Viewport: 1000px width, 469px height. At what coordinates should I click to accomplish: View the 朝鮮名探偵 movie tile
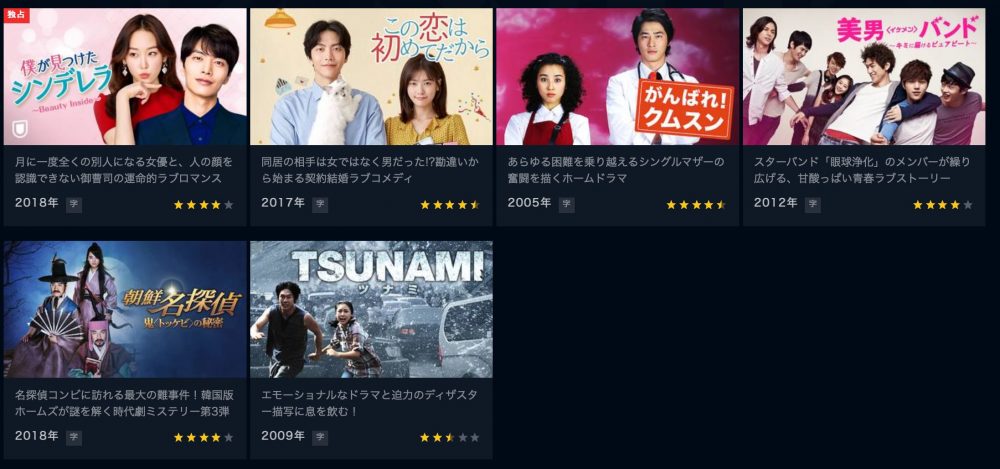(x=125, y=310)
